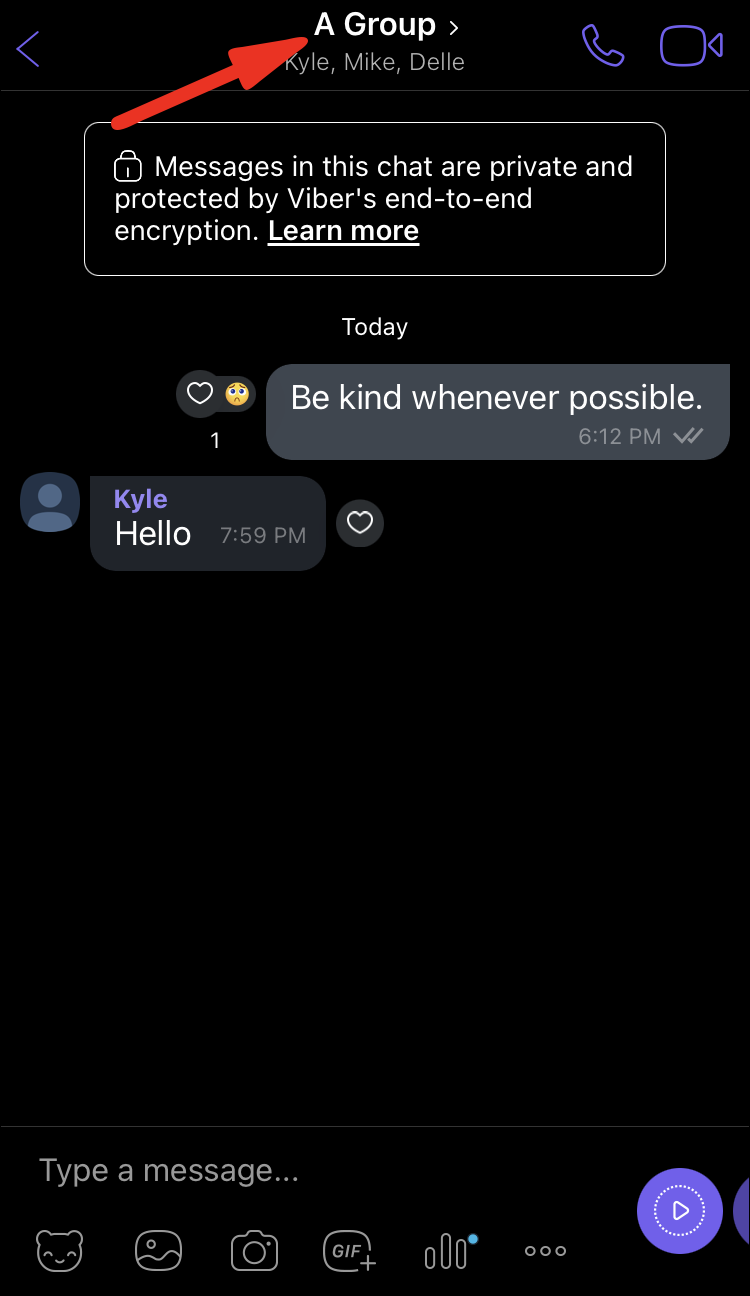Screen dimensions: 750x1296
Task: Open the sticker menu bear icon
Action: pyautogui.click(x=60, y=1250)
